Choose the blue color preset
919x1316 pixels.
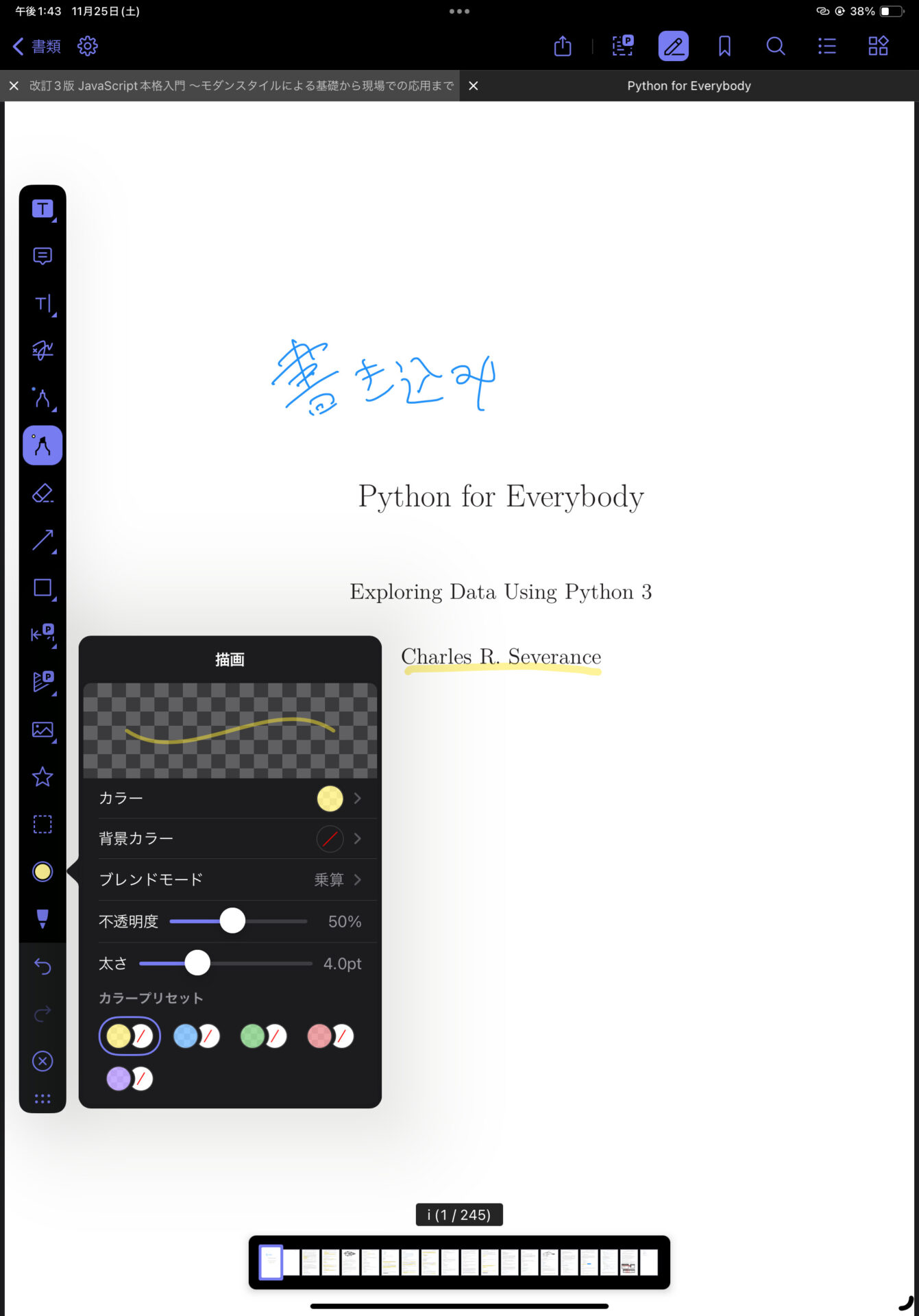coord(196,1036)
